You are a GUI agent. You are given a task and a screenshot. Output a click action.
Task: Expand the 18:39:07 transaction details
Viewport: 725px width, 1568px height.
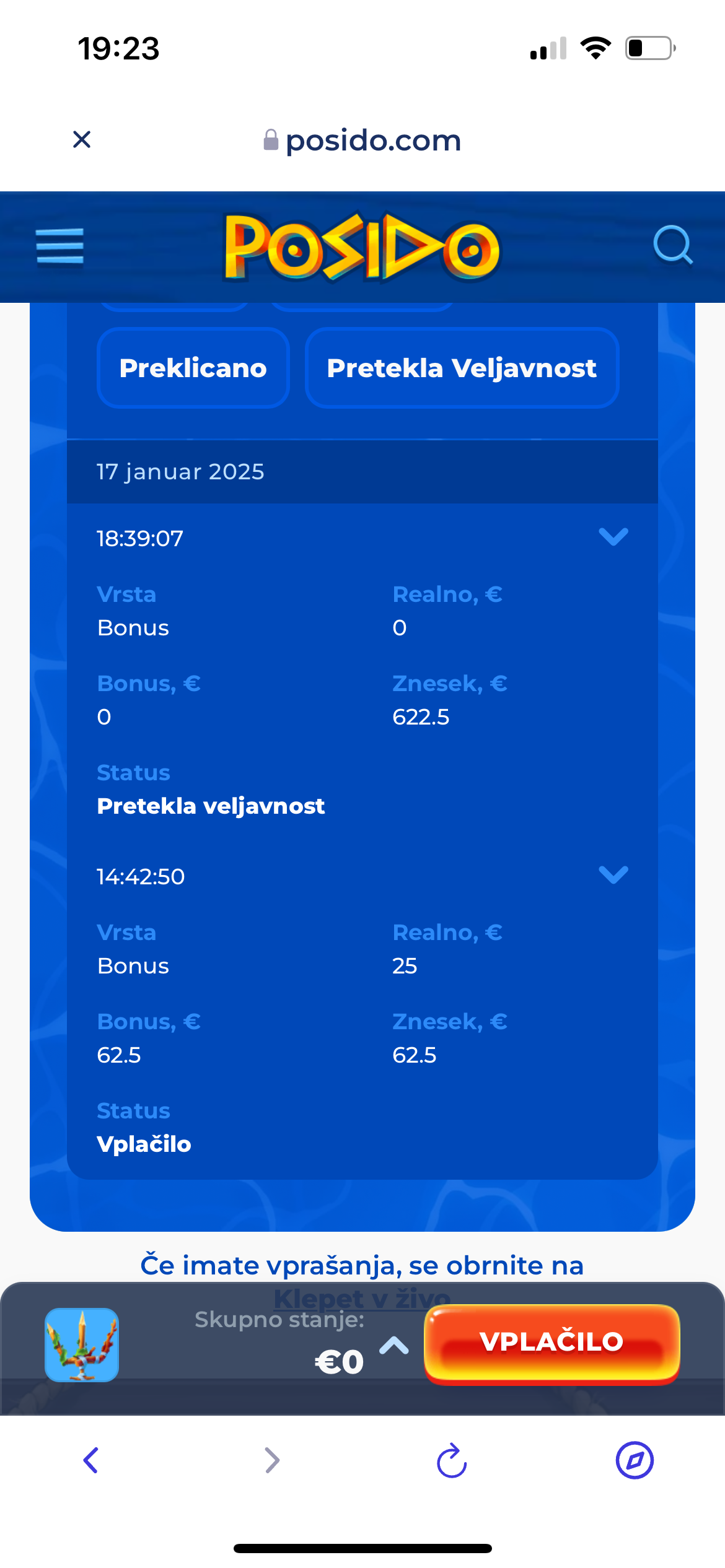click(x=613, y=537)
